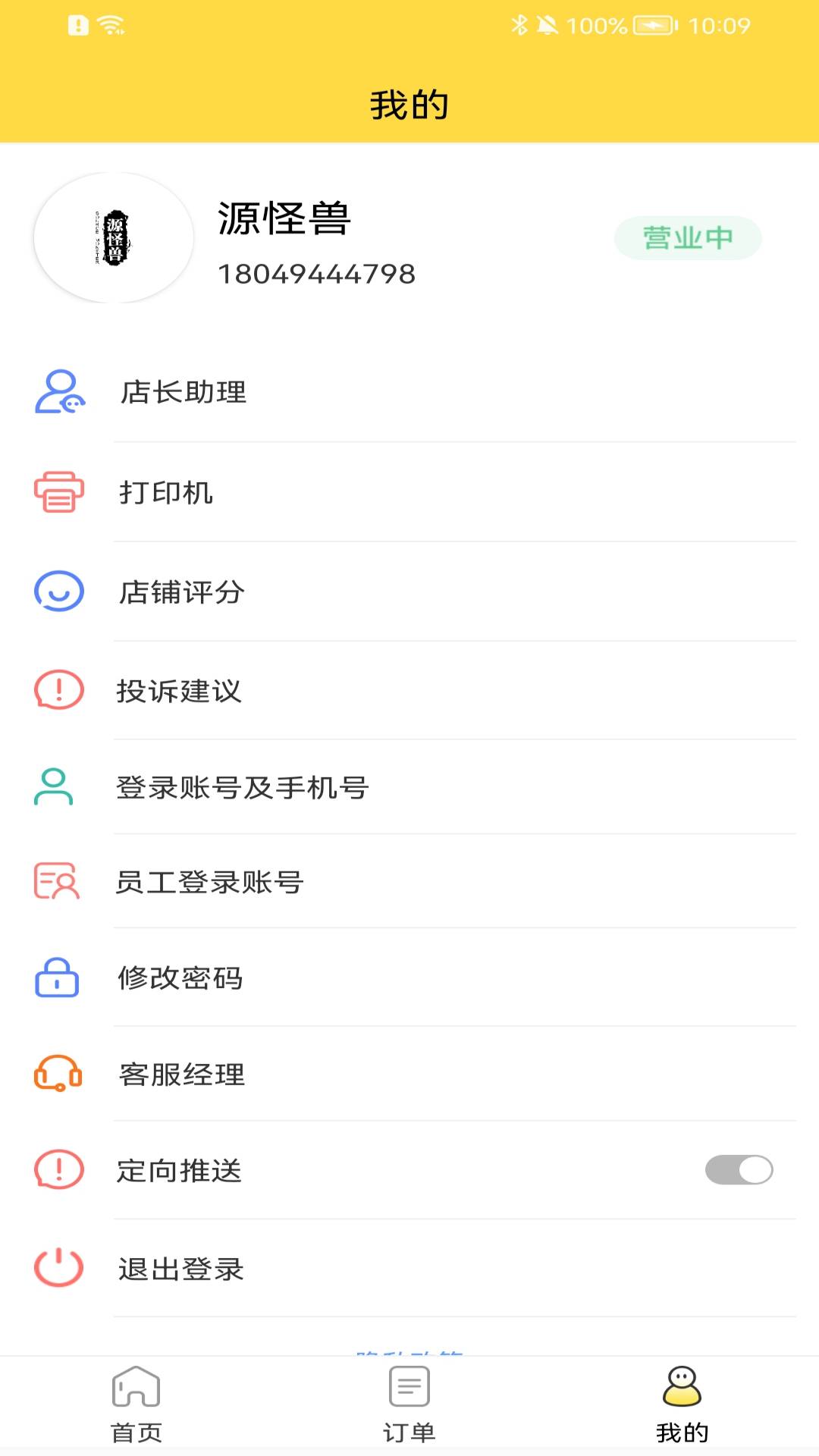The height and width of the screenshot is (1456, 819).
Task: Tap 退出登录 to log out
Action: [x=182, y=1266]
